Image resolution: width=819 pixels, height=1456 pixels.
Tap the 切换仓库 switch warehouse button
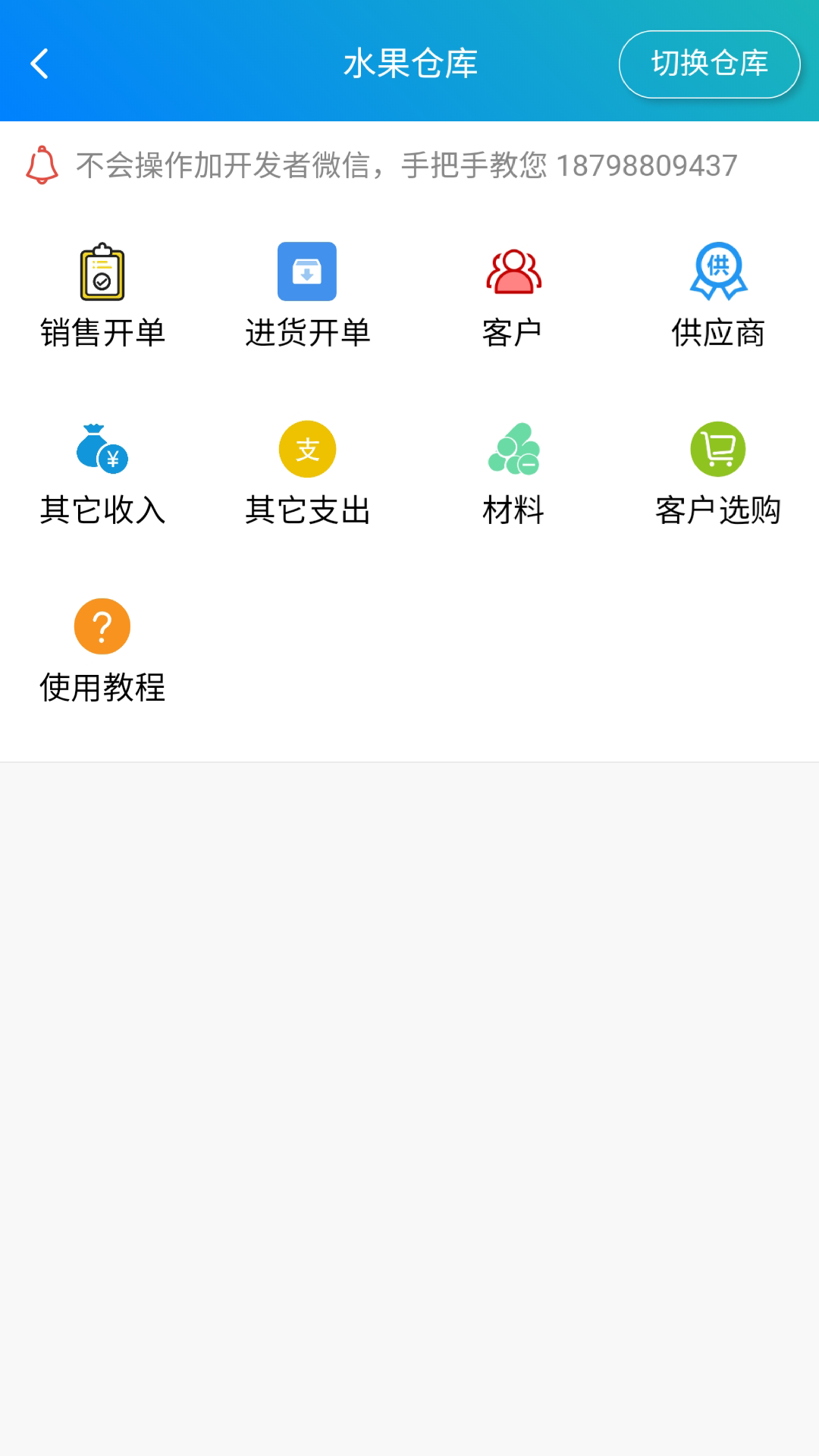coord(709,64)
